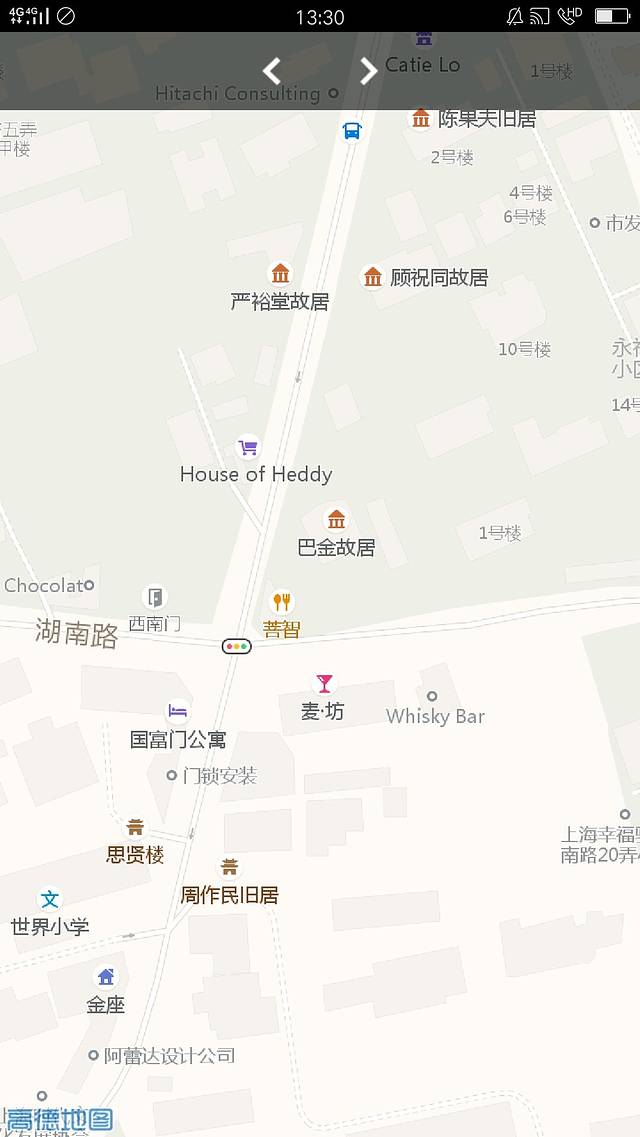Viewport: 640px width, 1137px height.
Task: Open the 陈果夫旧居 landmark marker
Action: [x=421, y=119]
